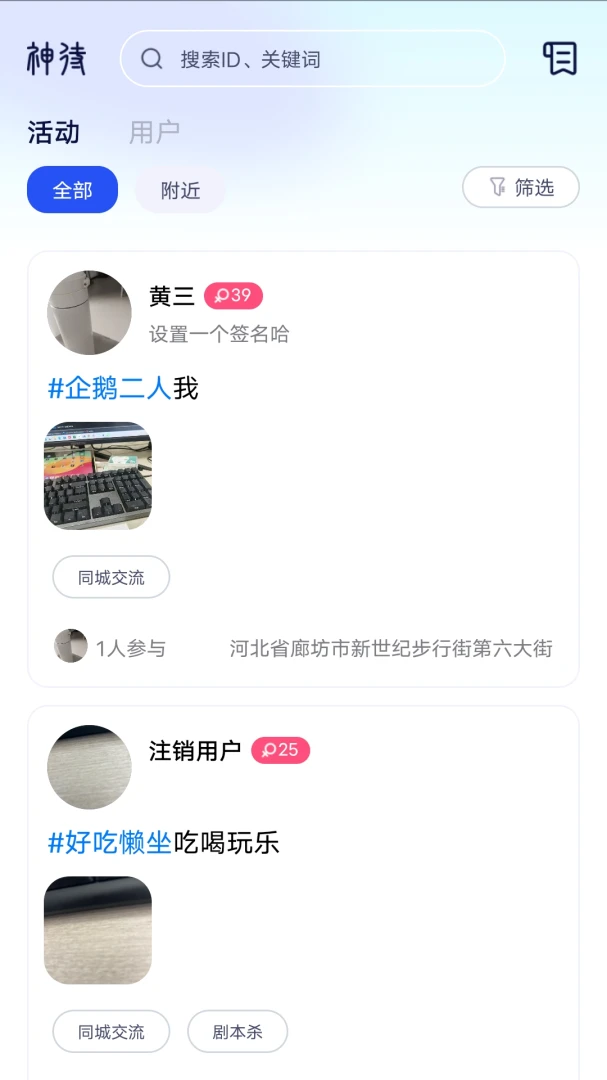Tap the search box for ID or keywords
607x1080 pixels.
point(313,59)
